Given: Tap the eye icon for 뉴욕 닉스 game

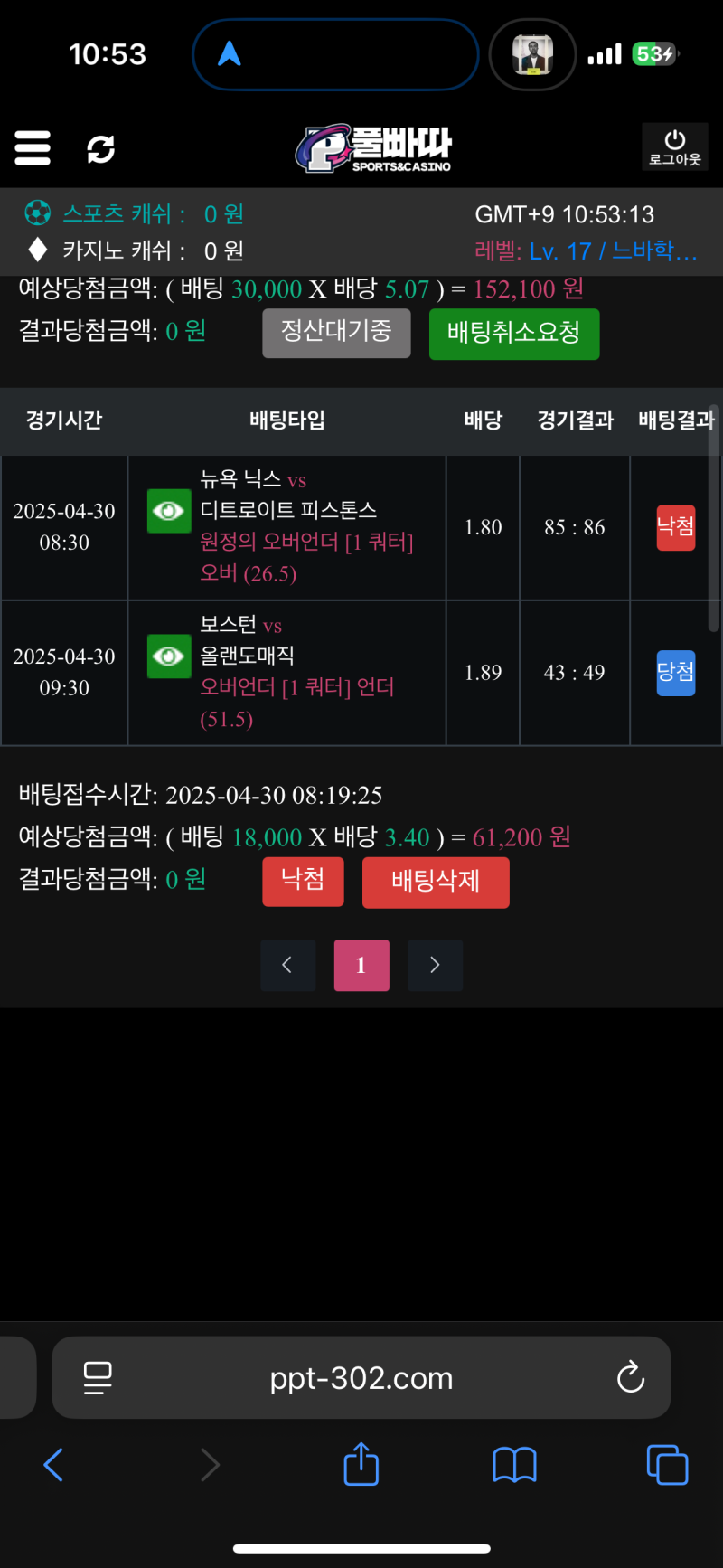Looking at the screenshot, I should click(169, 511).
